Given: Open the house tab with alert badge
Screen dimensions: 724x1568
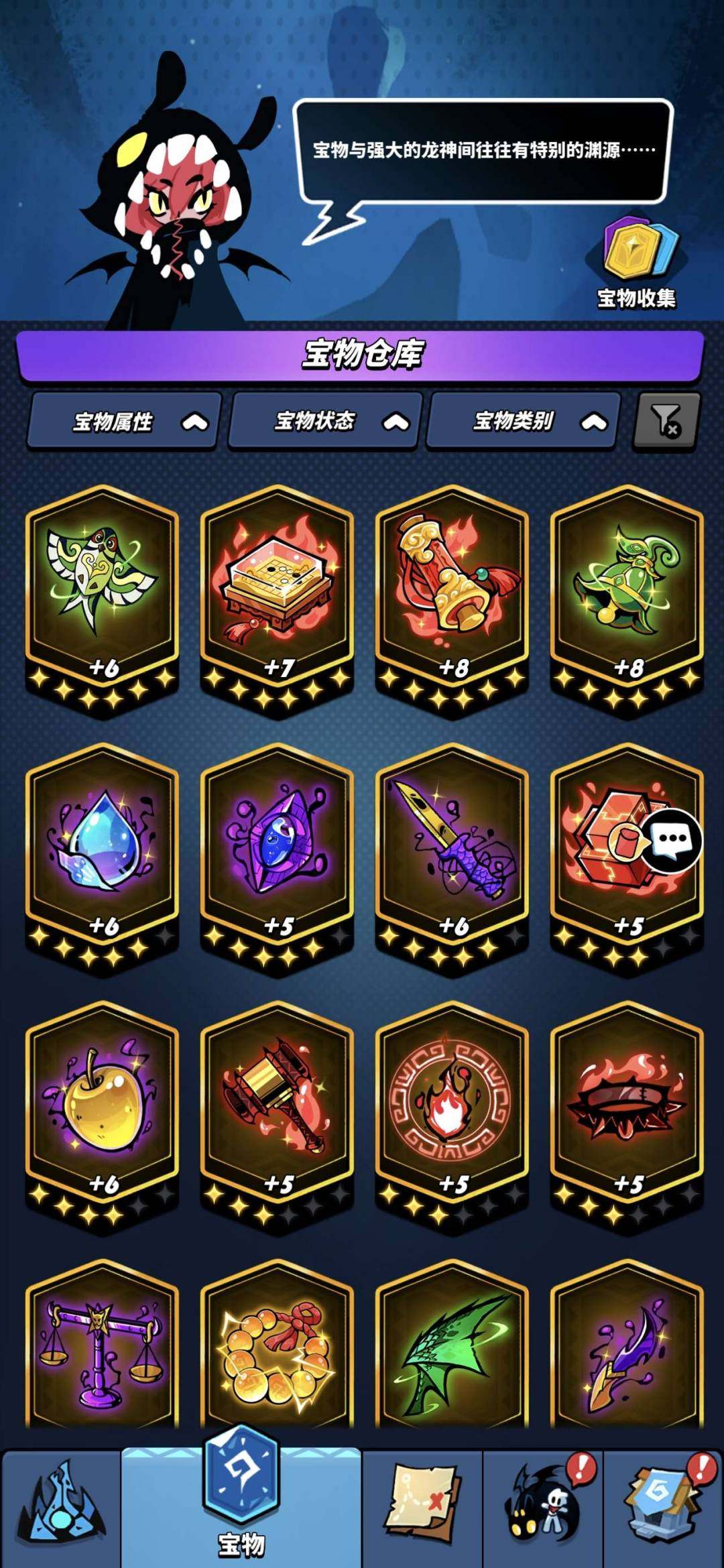Looking at the screenshot, I should coord(664,1508).
